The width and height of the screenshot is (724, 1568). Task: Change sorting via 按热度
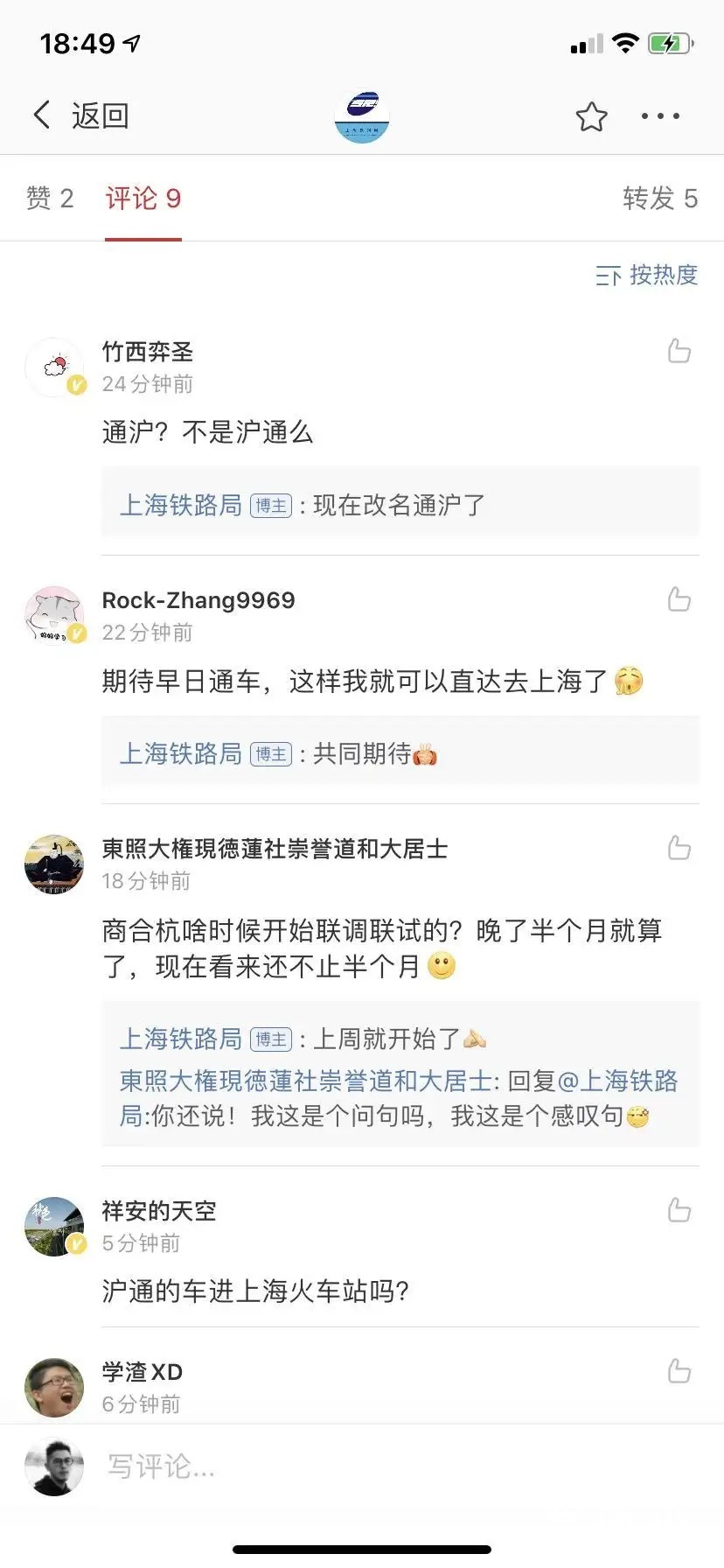point(647,275)
